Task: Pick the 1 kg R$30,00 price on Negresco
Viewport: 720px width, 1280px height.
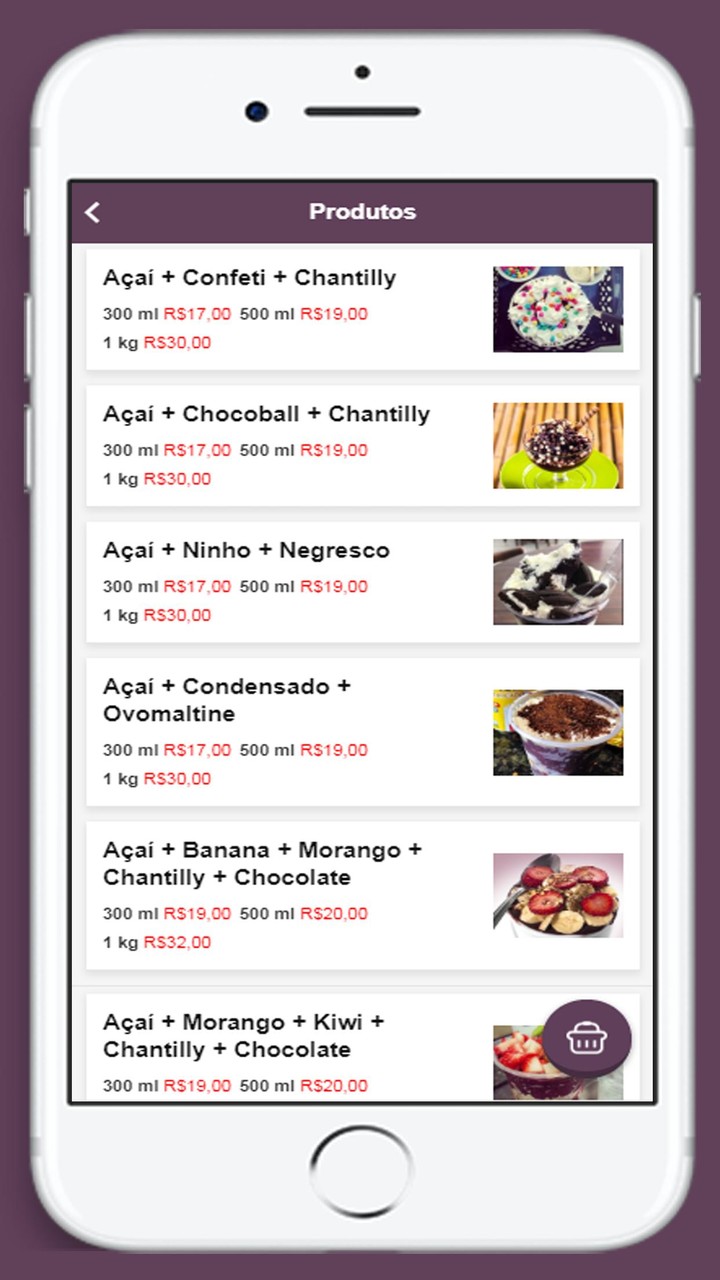Action: pyautogui.click(x=157, y=615)
